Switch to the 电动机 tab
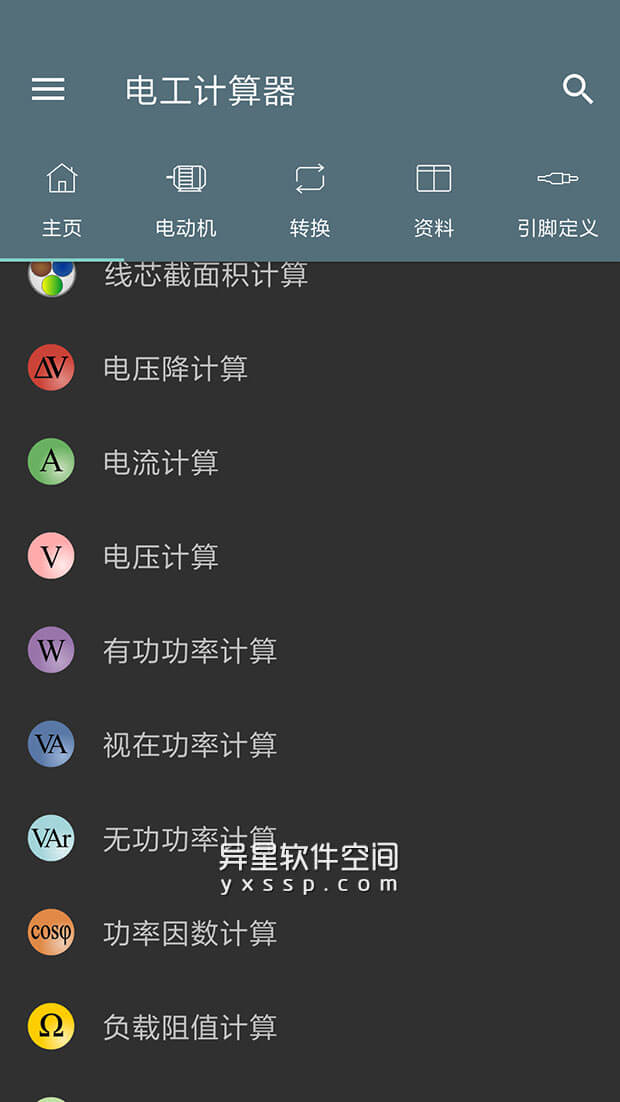 pyautogui.click(x=186, y=202)
